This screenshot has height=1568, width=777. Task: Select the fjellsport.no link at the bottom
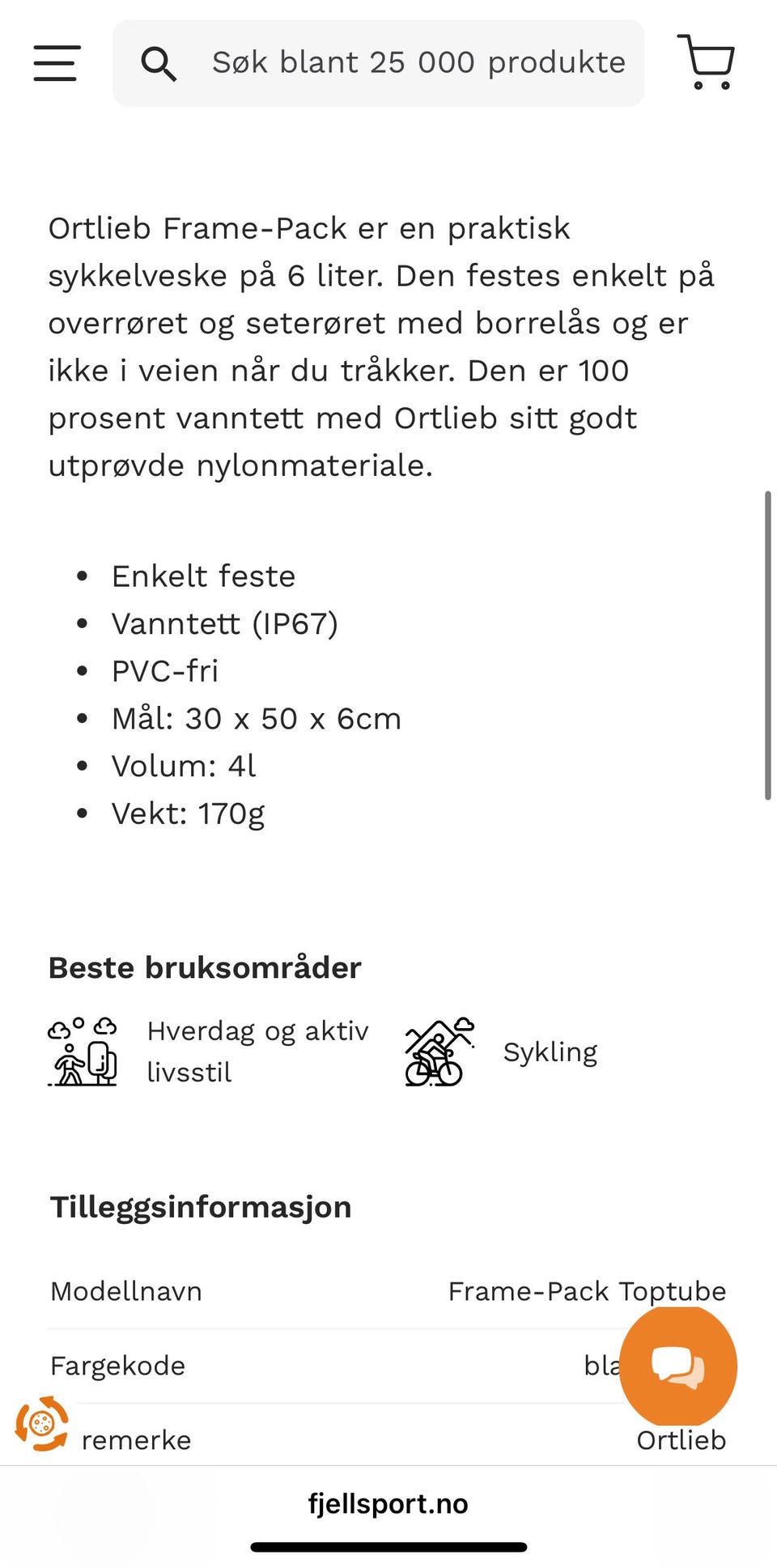pos(388,1503)
